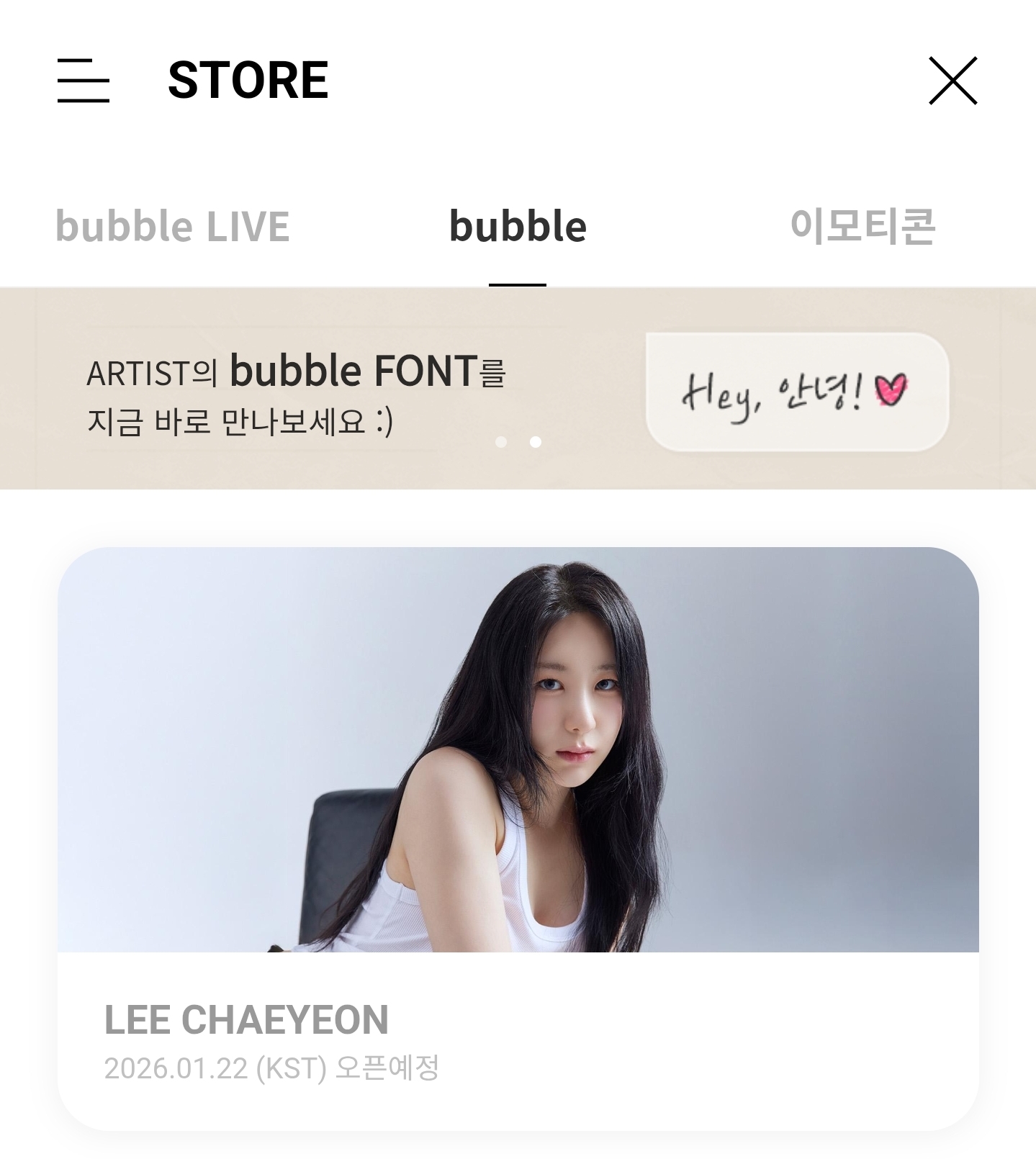This screenshot has width=1036, height=1159.
Task: Switch to the bubble LIVE tab
Action: pyautogui.click(x=173, y=227)
